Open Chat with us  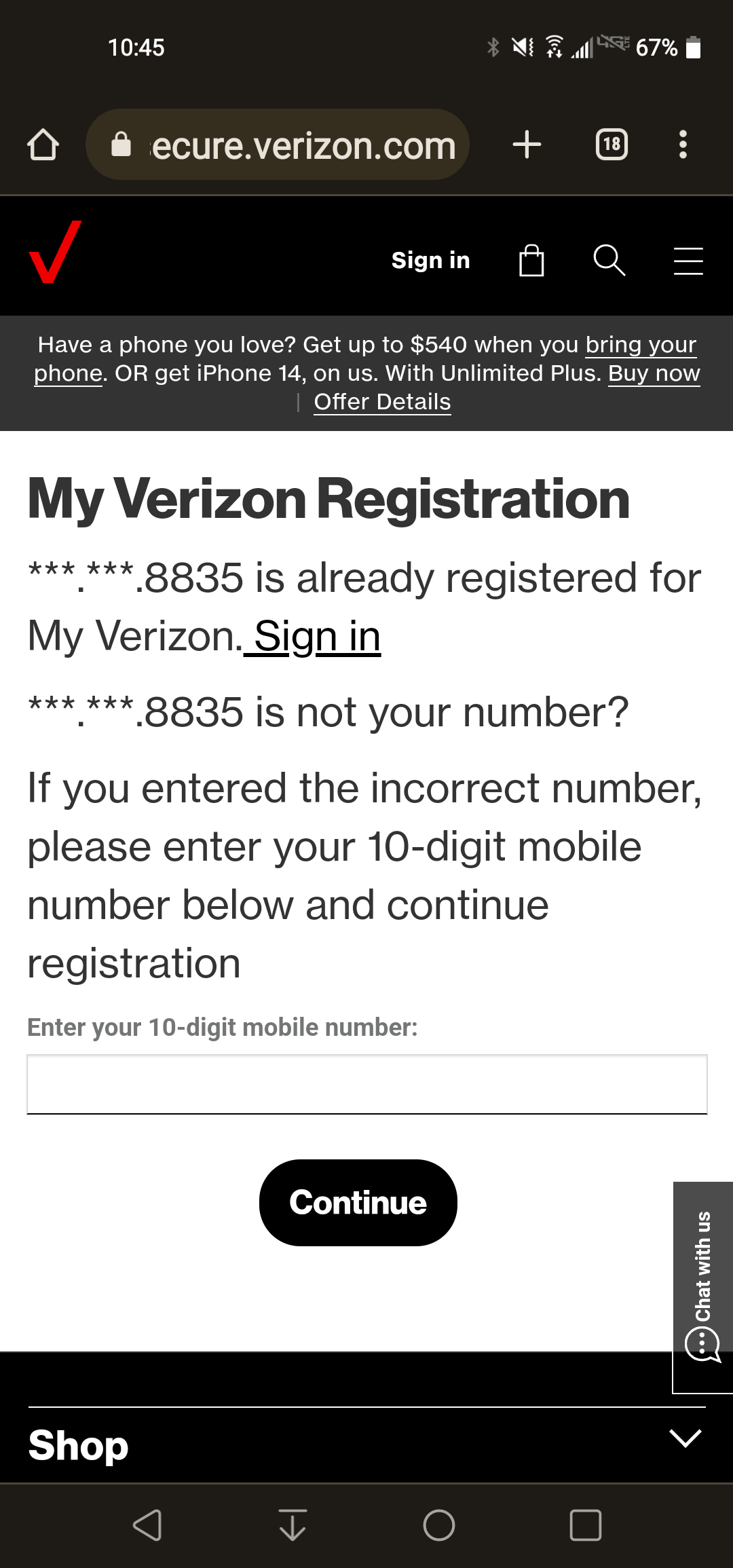click(x=702, y=1288)
